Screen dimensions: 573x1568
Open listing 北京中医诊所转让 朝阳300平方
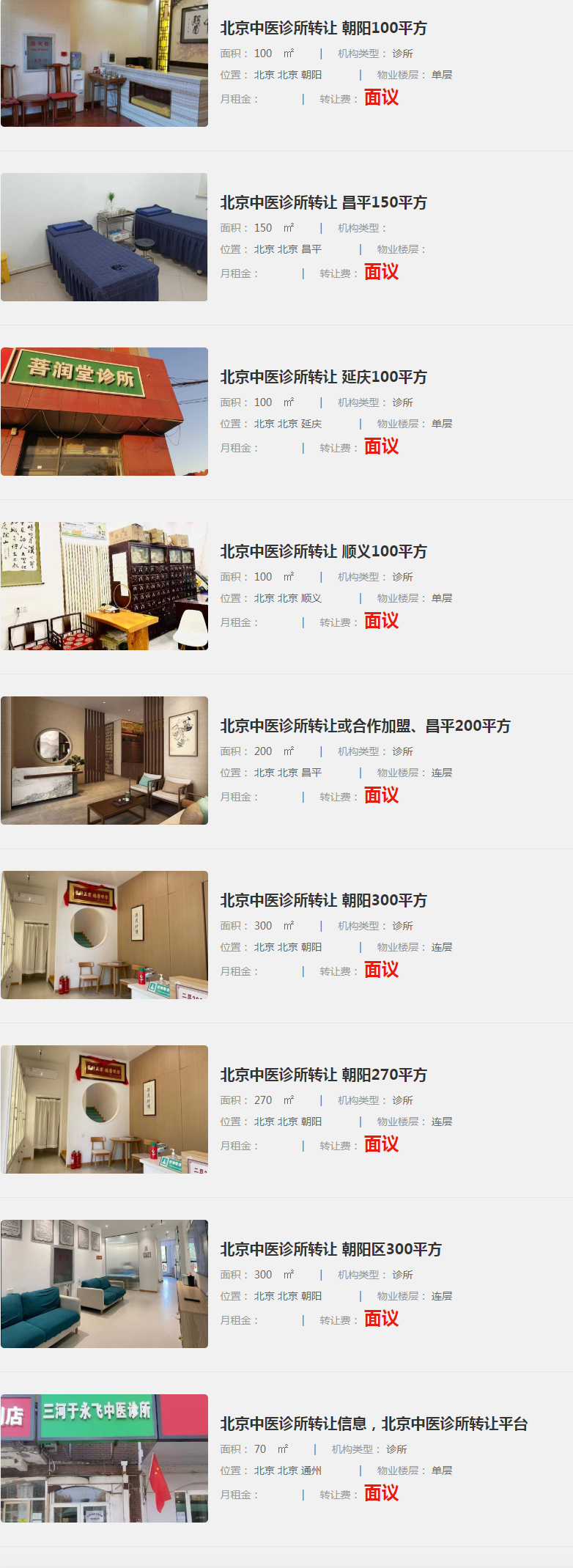pyautogui.click(x=323, y=901)
